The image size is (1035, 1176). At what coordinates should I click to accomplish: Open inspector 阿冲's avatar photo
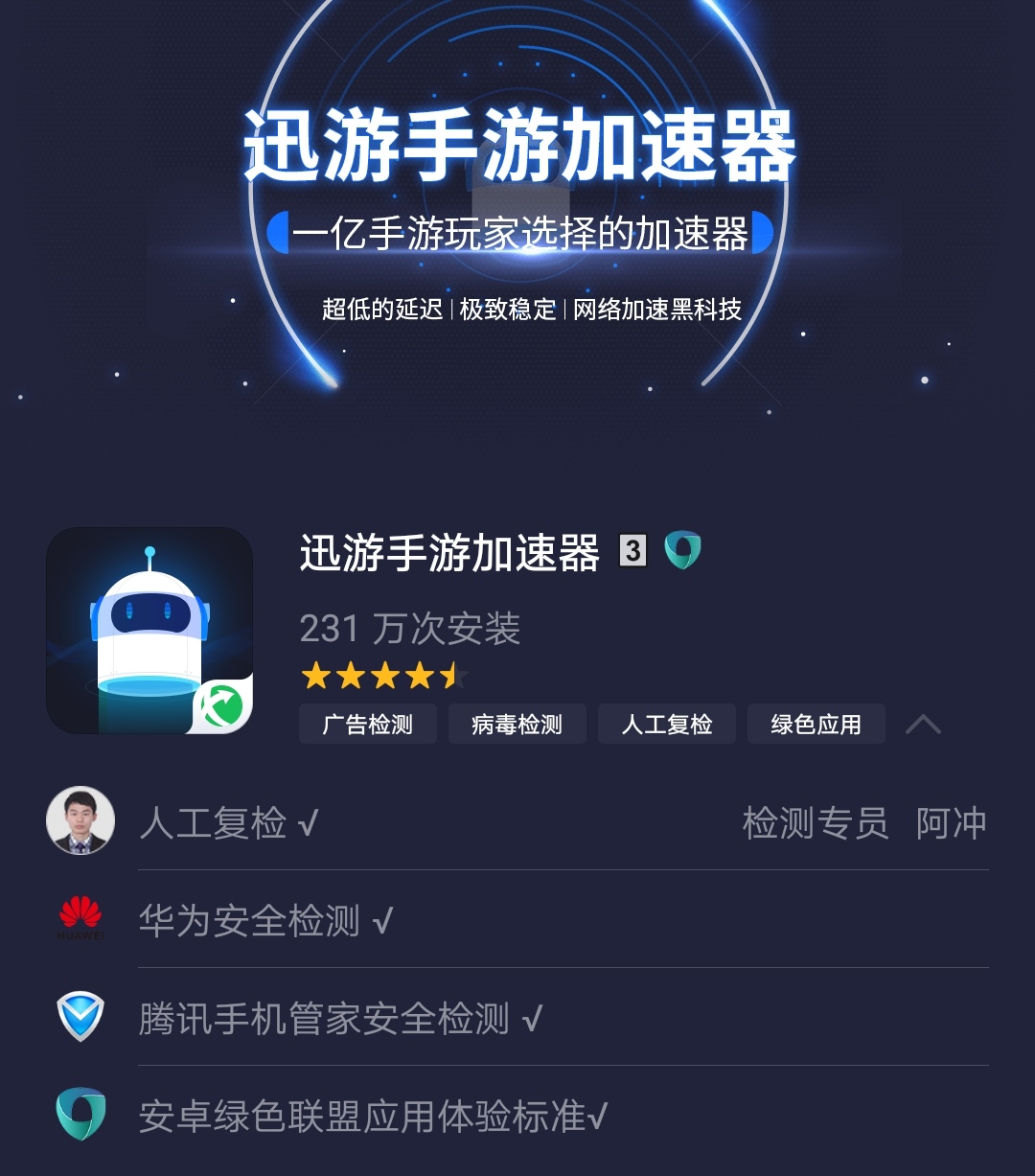80,821
